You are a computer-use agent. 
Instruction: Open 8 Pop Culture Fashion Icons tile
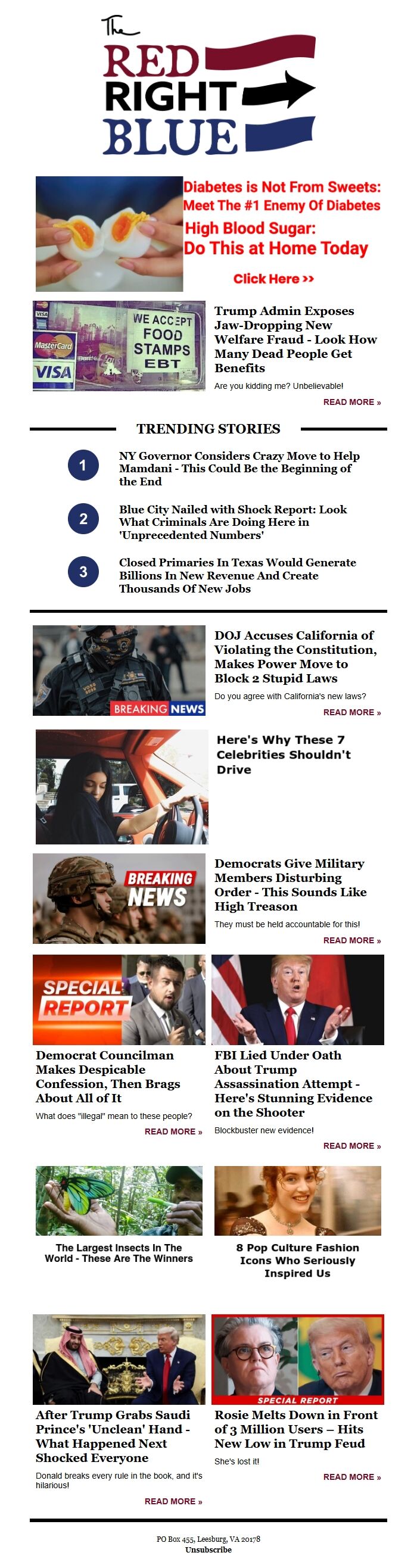pos(297,1260)
